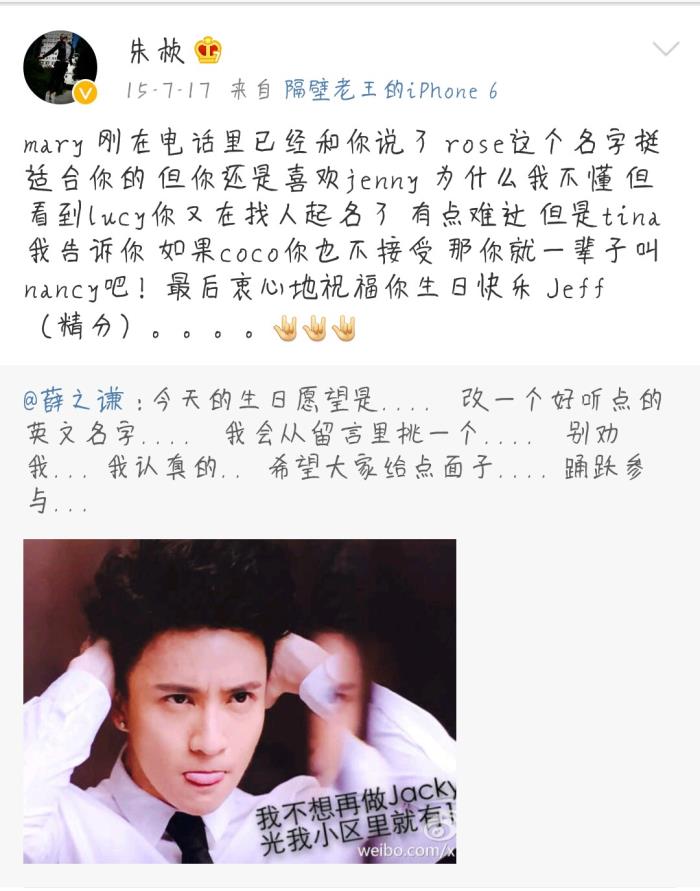Open the 隔壁老王的iPhone 6 source link

[x=391, y=90]
